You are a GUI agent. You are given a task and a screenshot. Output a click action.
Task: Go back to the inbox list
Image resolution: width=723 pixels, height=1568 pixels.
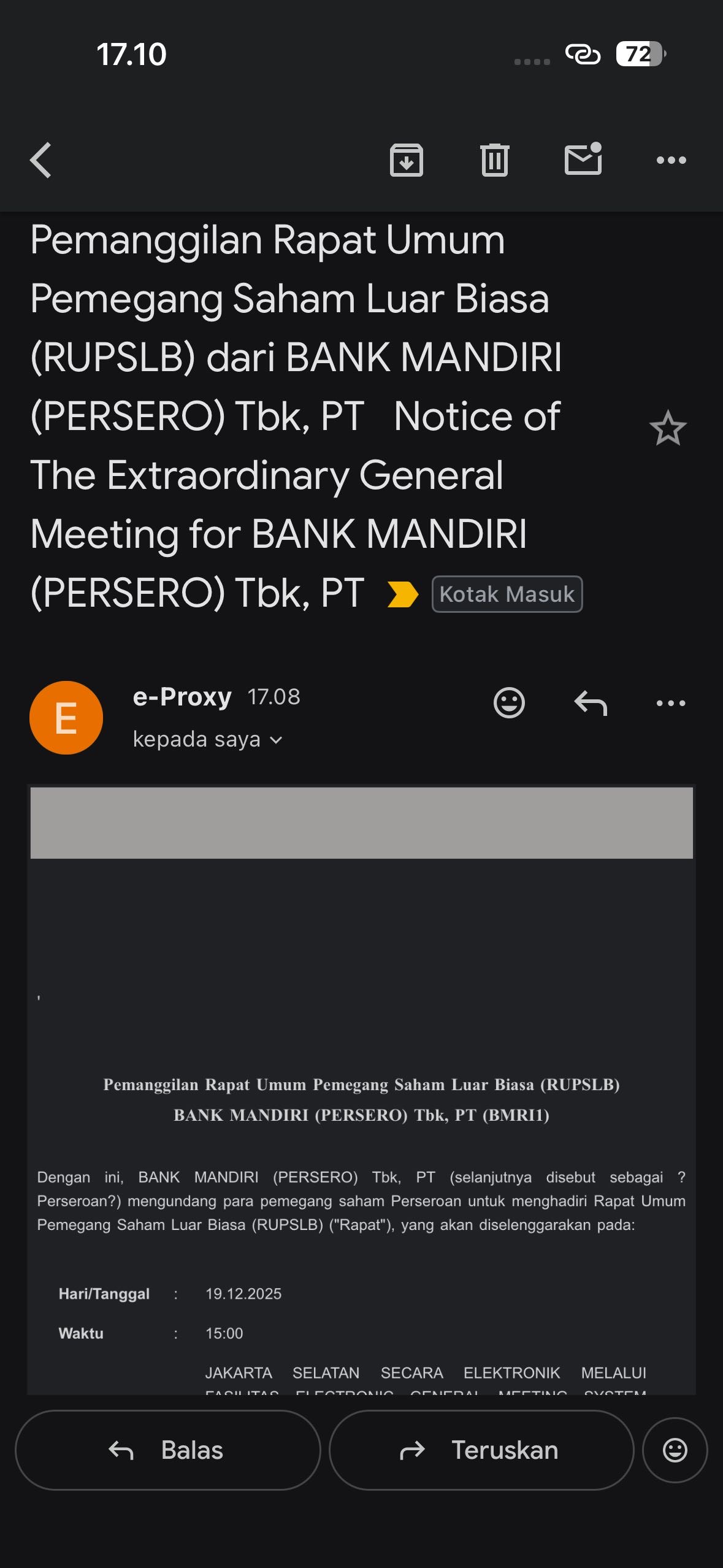[x=40, y=160]
